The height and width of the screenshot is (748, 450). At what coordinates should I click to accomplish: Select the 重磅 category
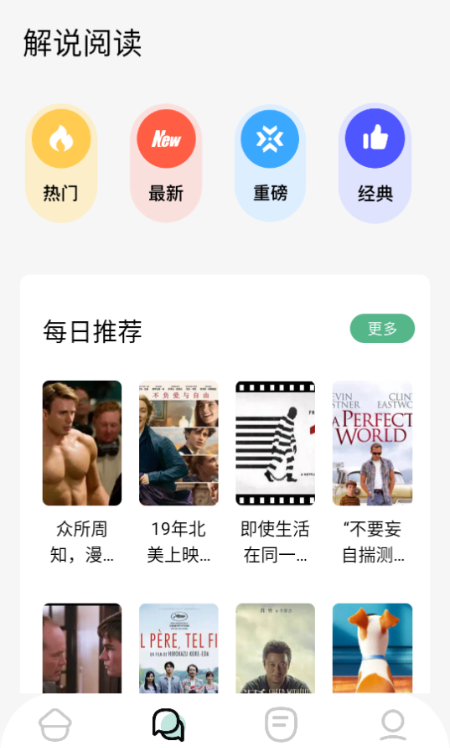(x=270, y=163)
